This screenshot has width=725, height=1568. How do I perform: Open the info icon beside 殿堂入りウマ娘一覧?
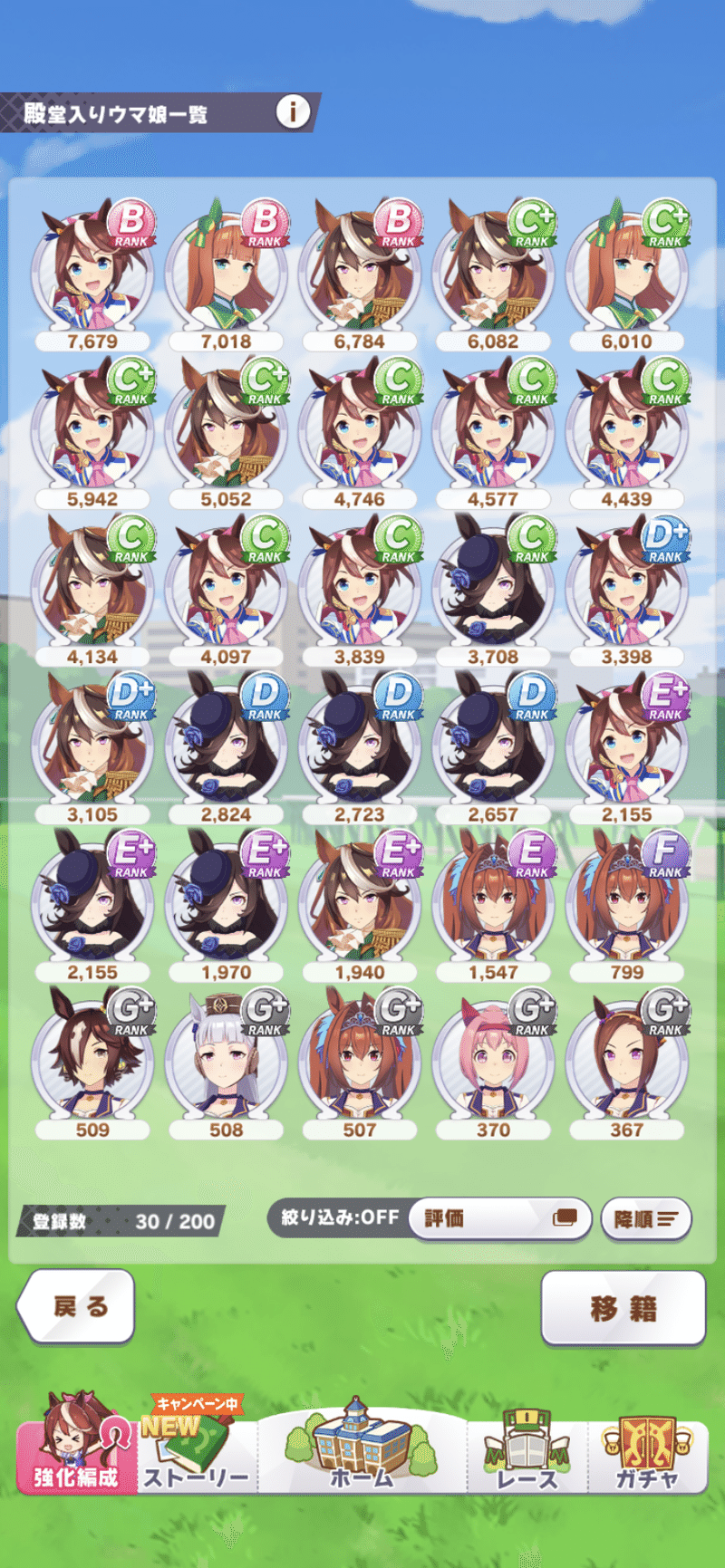tap(292, 112)
